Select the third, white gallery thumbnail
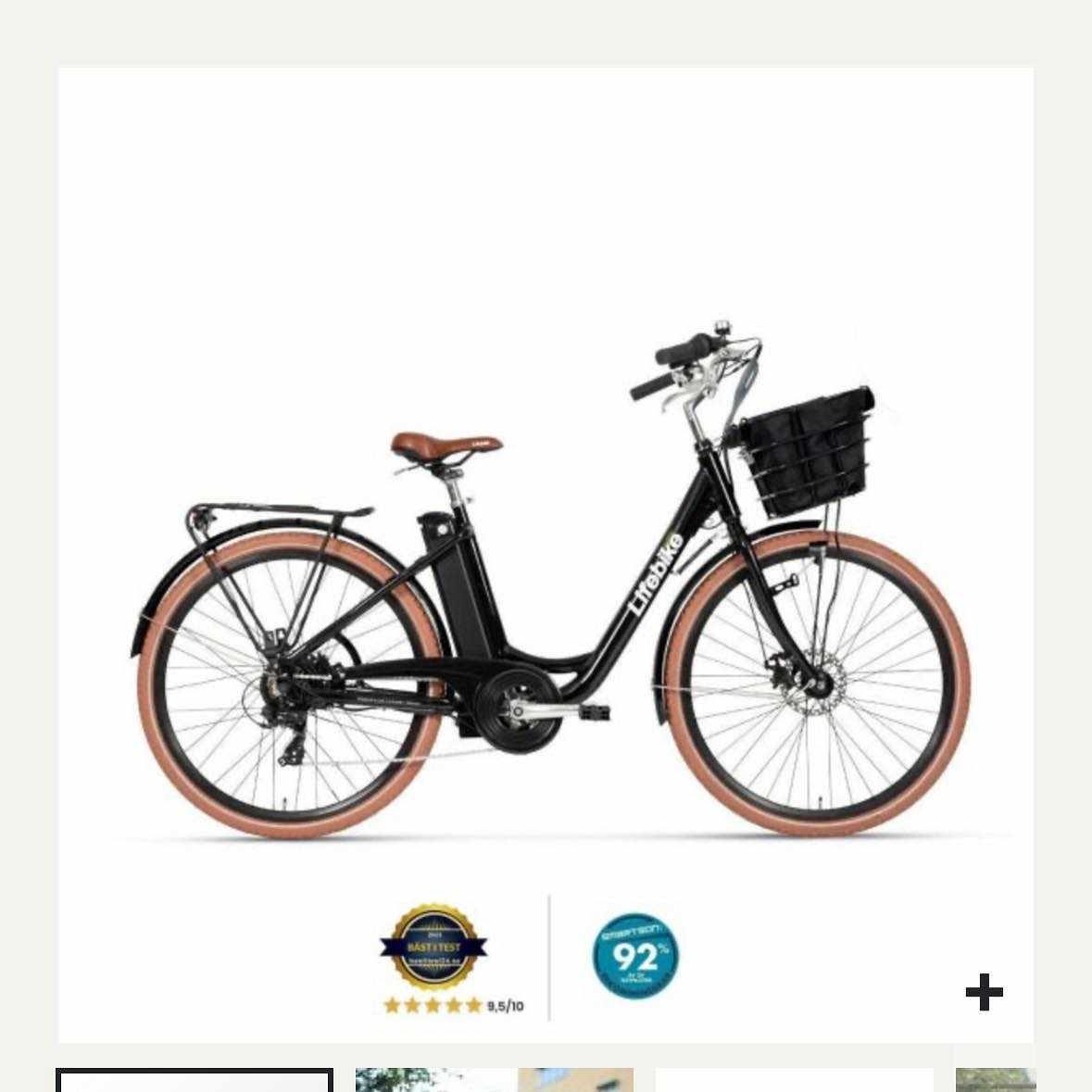The width and height of the screenshot is (1092, 1092). click(794, 1080)
